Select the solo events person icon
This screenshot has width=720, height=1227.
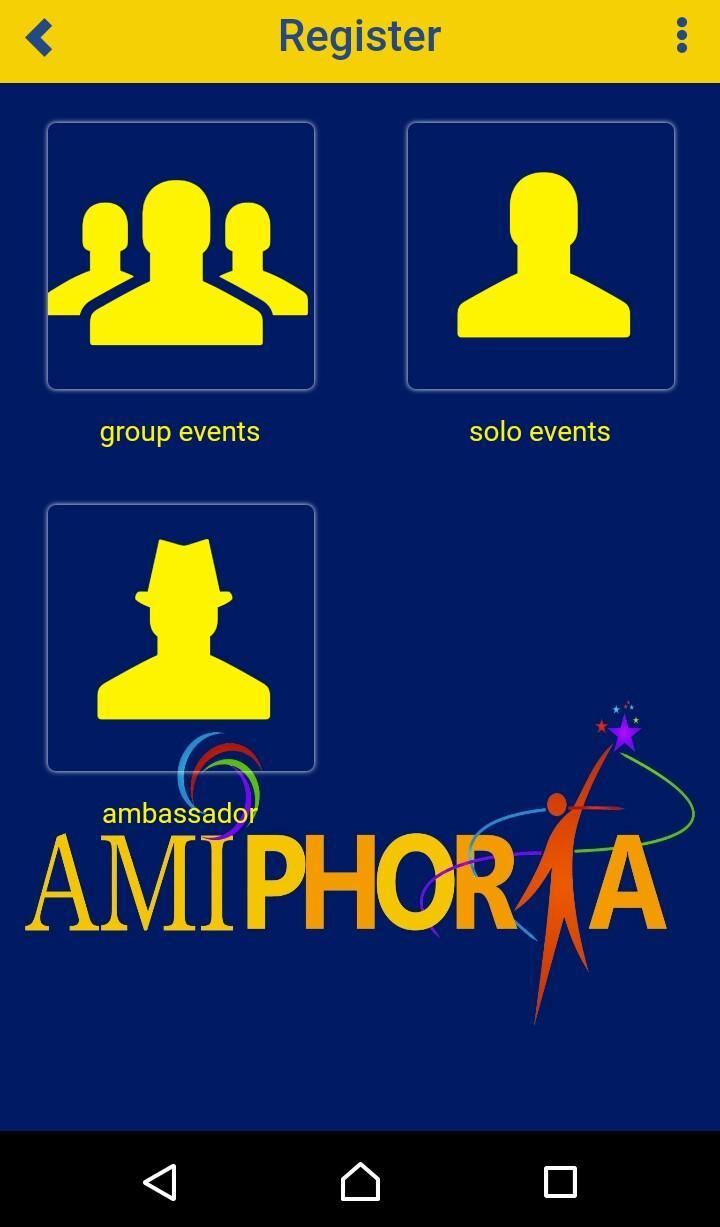point(540,255)
